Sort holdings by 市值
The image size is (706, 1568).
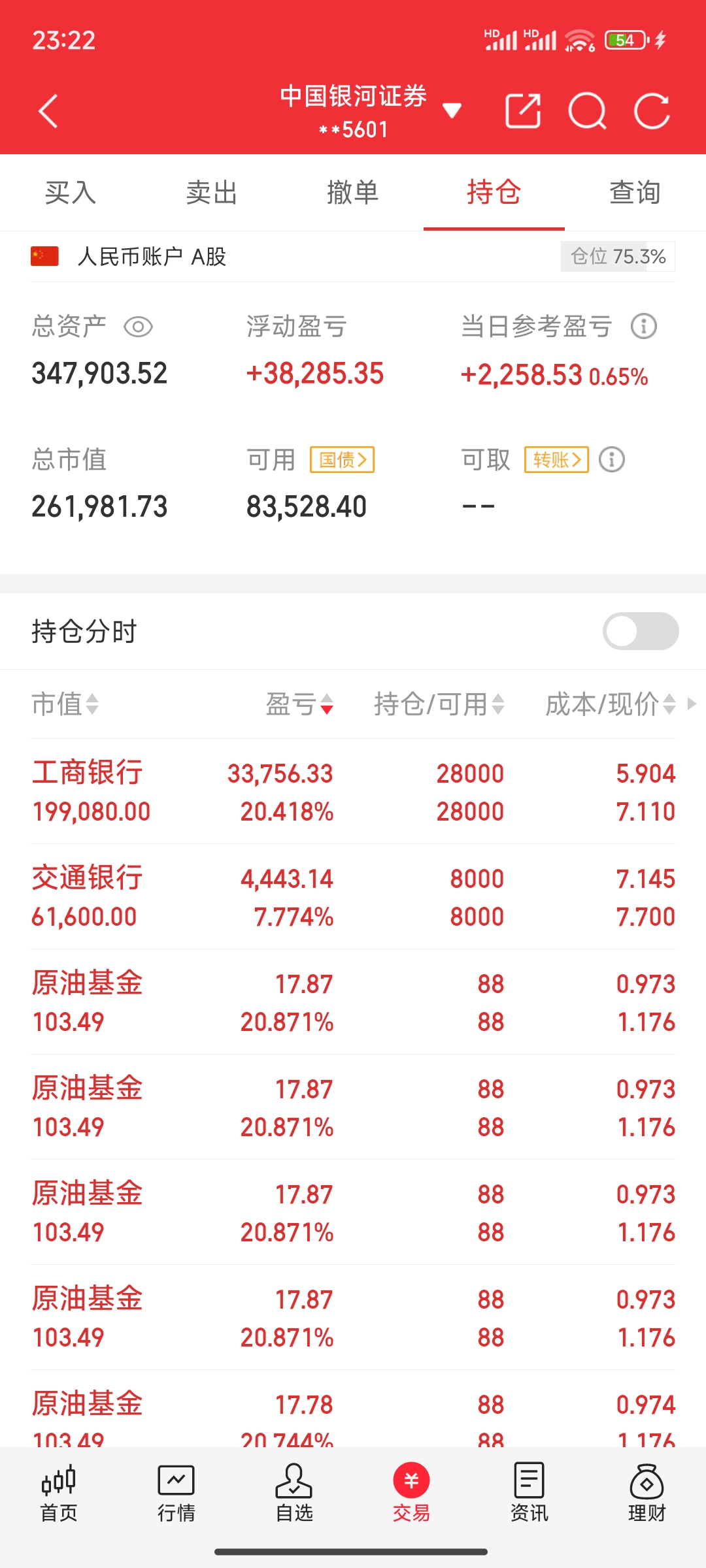pos(65,704)
